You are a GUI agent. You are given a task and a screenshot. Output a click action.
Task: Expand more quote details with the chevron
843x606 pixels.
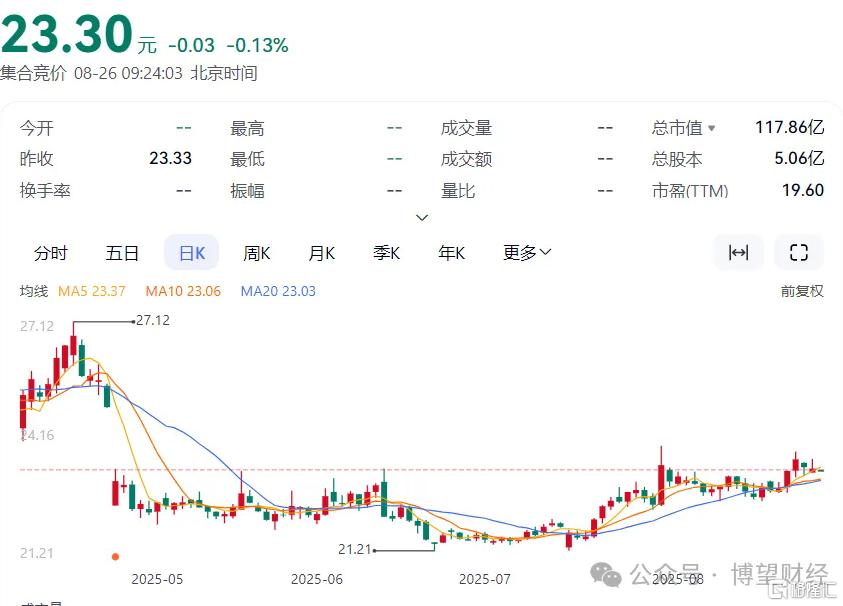[x=422, y=217]
